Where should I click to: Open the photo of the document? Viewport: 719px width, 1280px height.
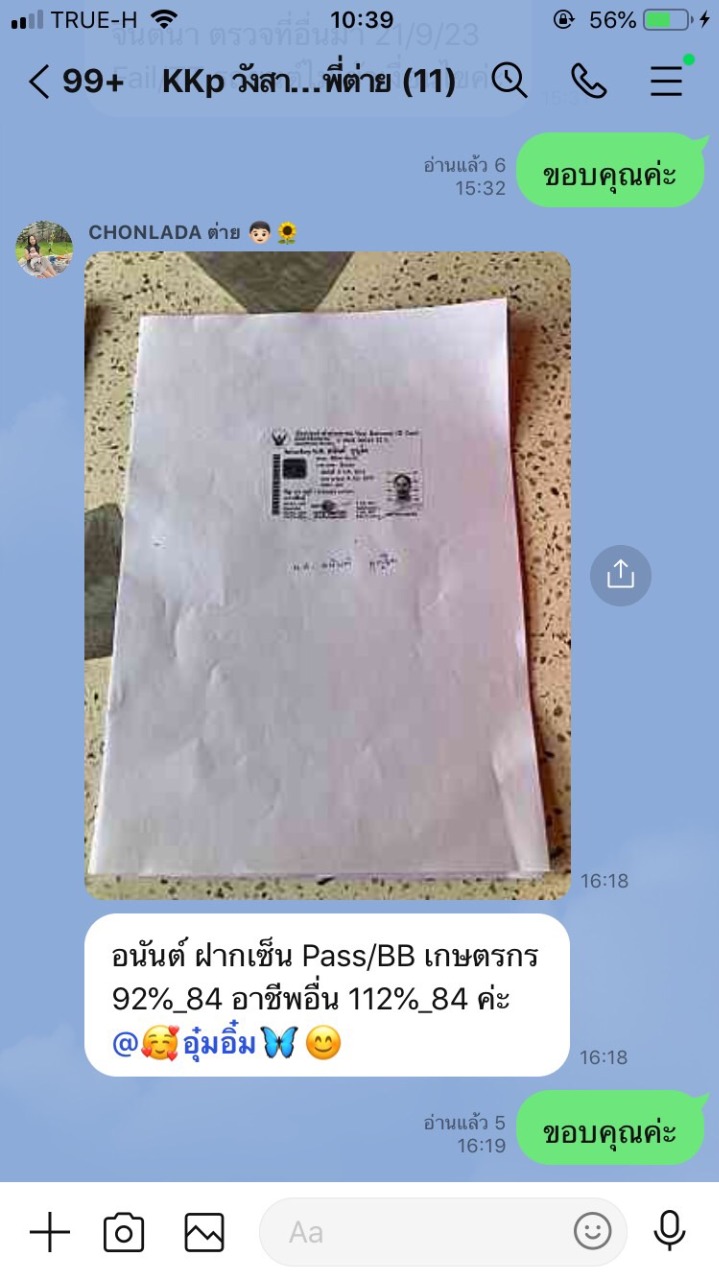tap(327, 575)
